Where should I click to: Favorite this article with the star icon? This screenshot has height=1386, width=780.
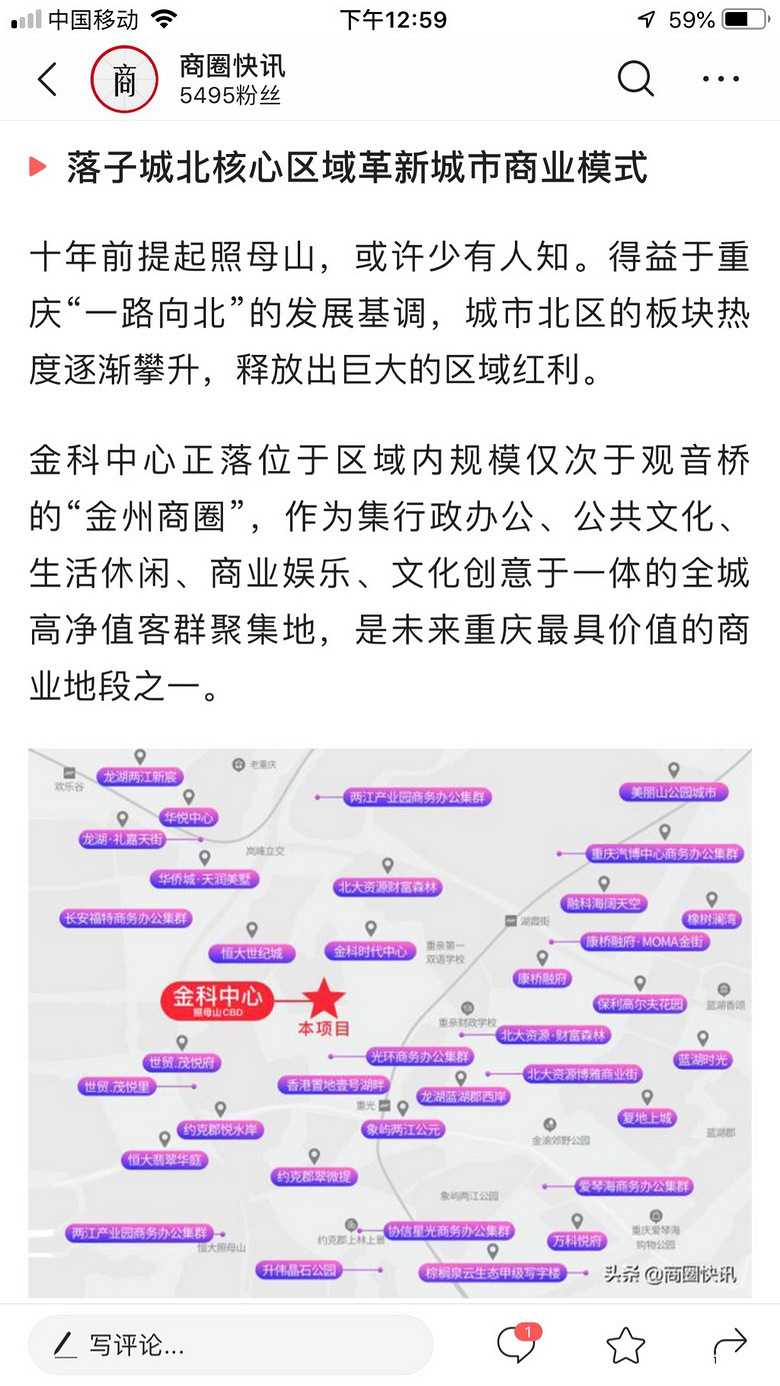click(x=626, y=1345)
